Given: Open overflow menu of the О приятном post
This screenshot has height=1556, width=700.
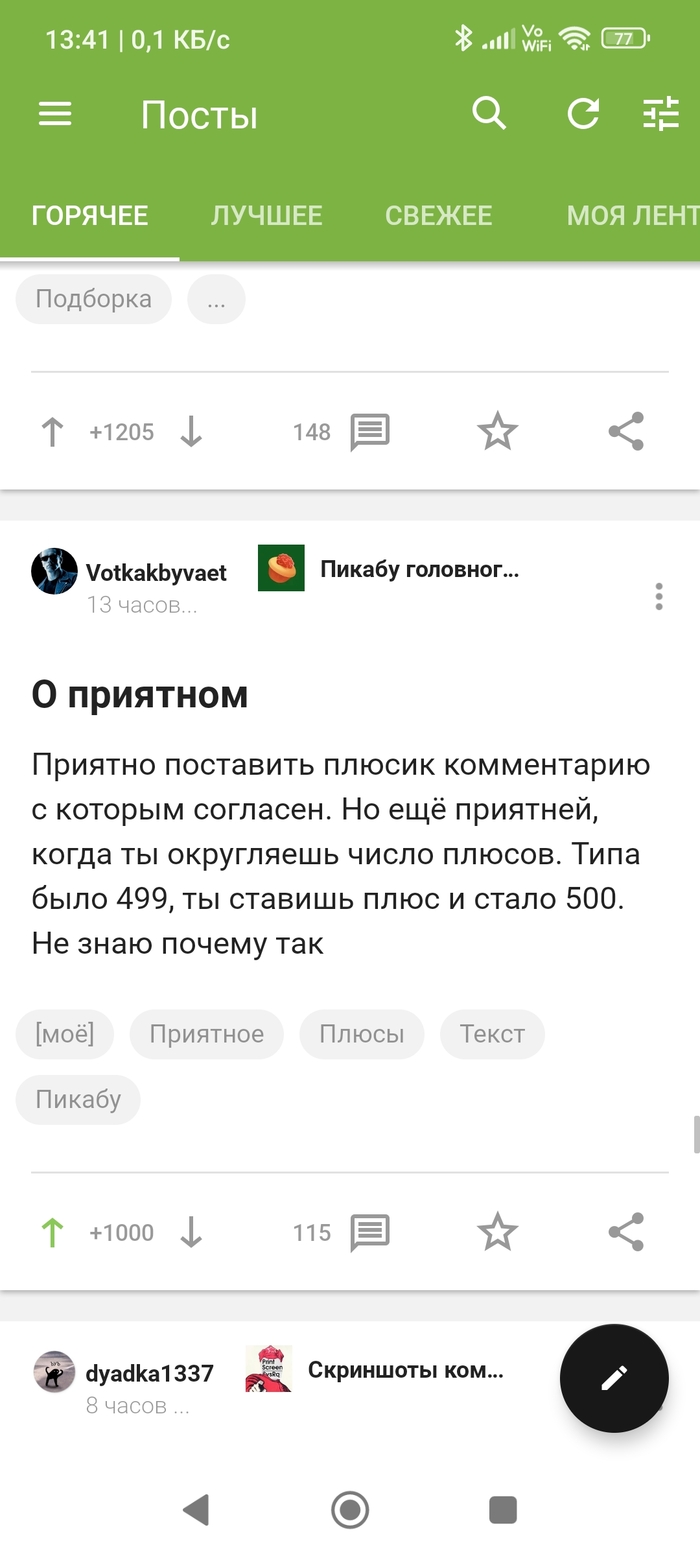Looking at the screenshot, I should tap(658, 596).
